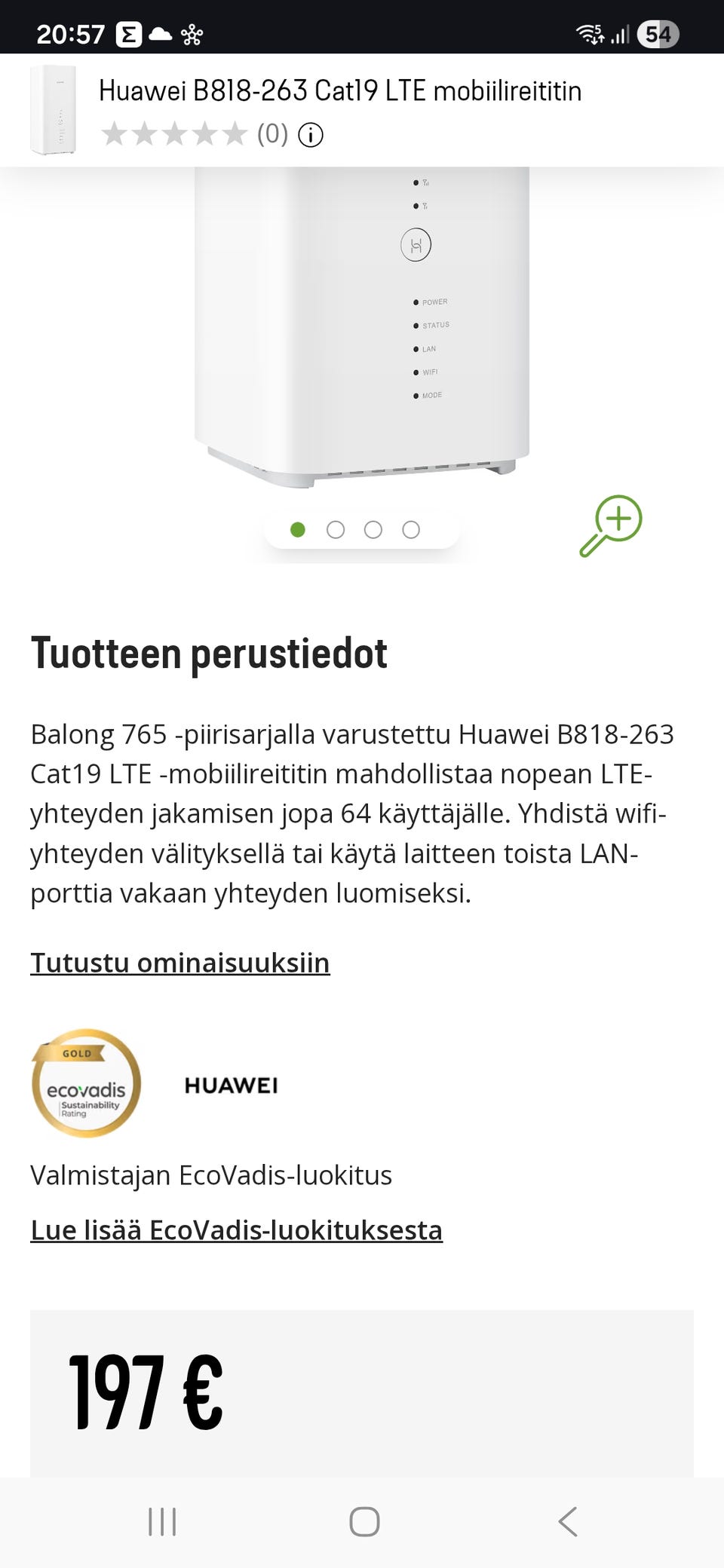Go back with the system back button

568,1521
